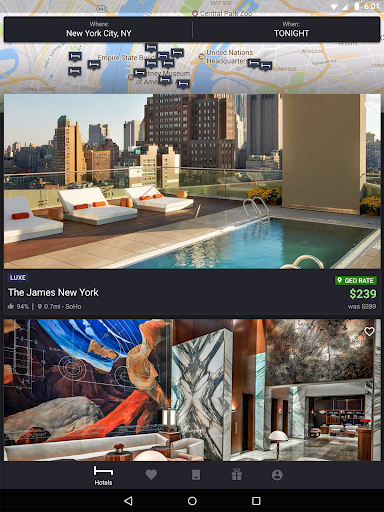
Task: Open the gift rewards tab
Action: point(237,475)
